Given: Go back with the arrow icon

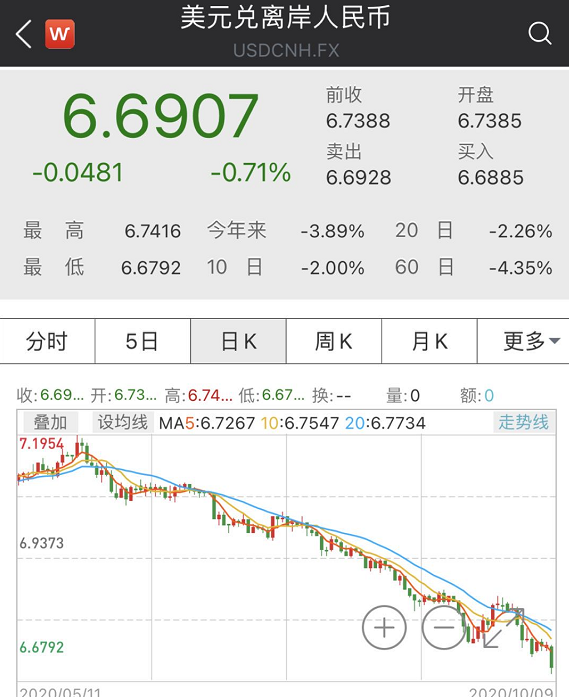Looking at the screenshot, I should click(x=24, y=34).
